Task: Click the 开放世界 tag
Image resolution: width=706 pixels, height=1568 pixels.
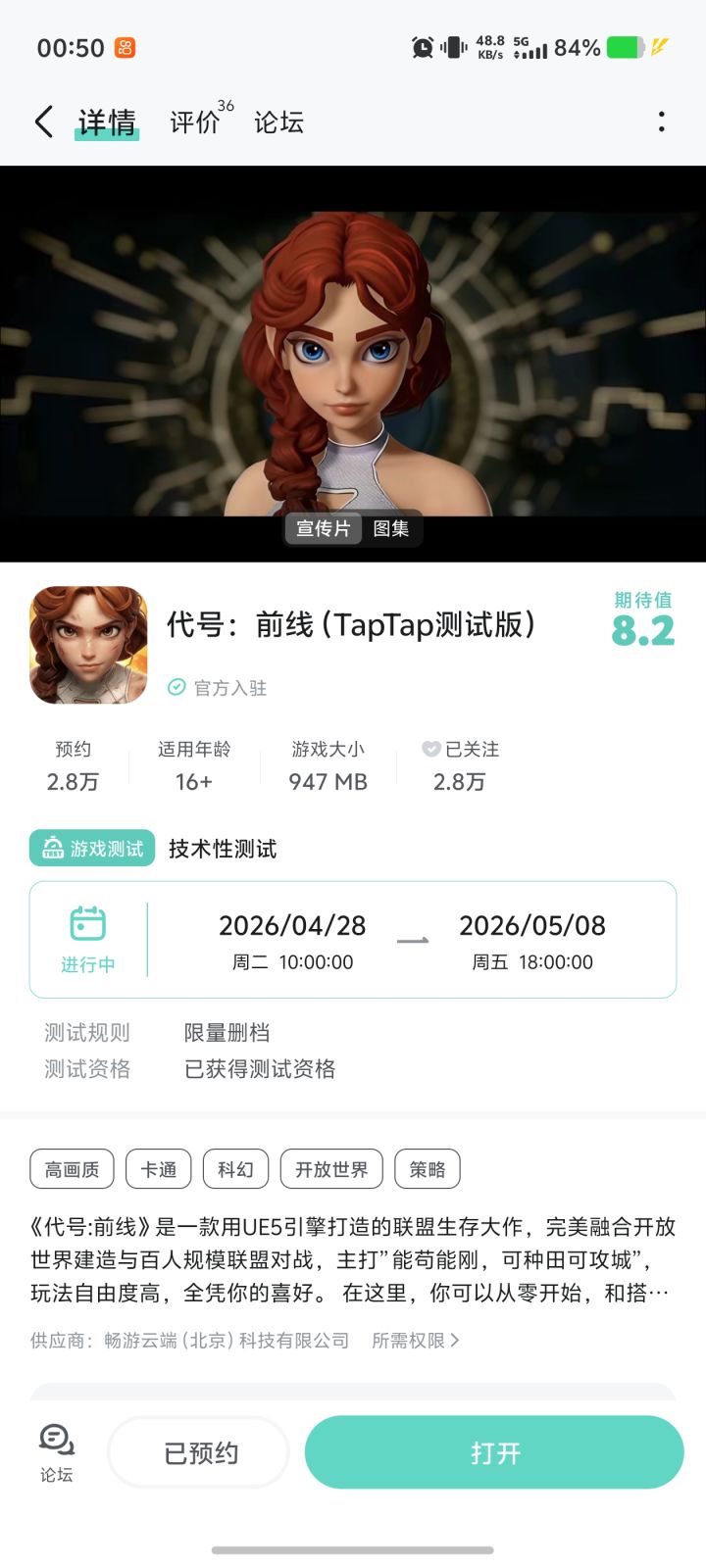Action: click(x=330, y=1169)
